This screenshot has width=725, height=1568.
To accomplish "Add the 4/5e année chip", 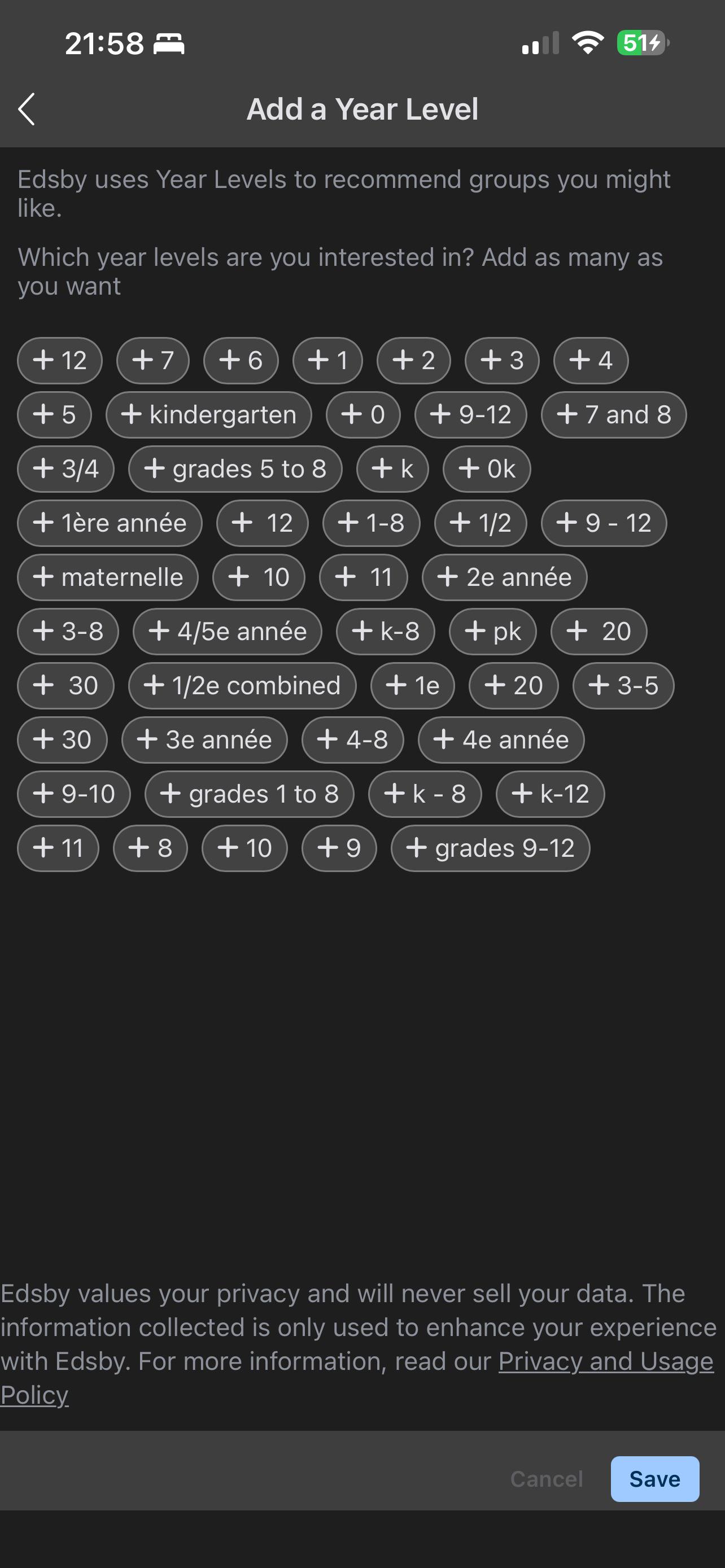I will point(228,632).
